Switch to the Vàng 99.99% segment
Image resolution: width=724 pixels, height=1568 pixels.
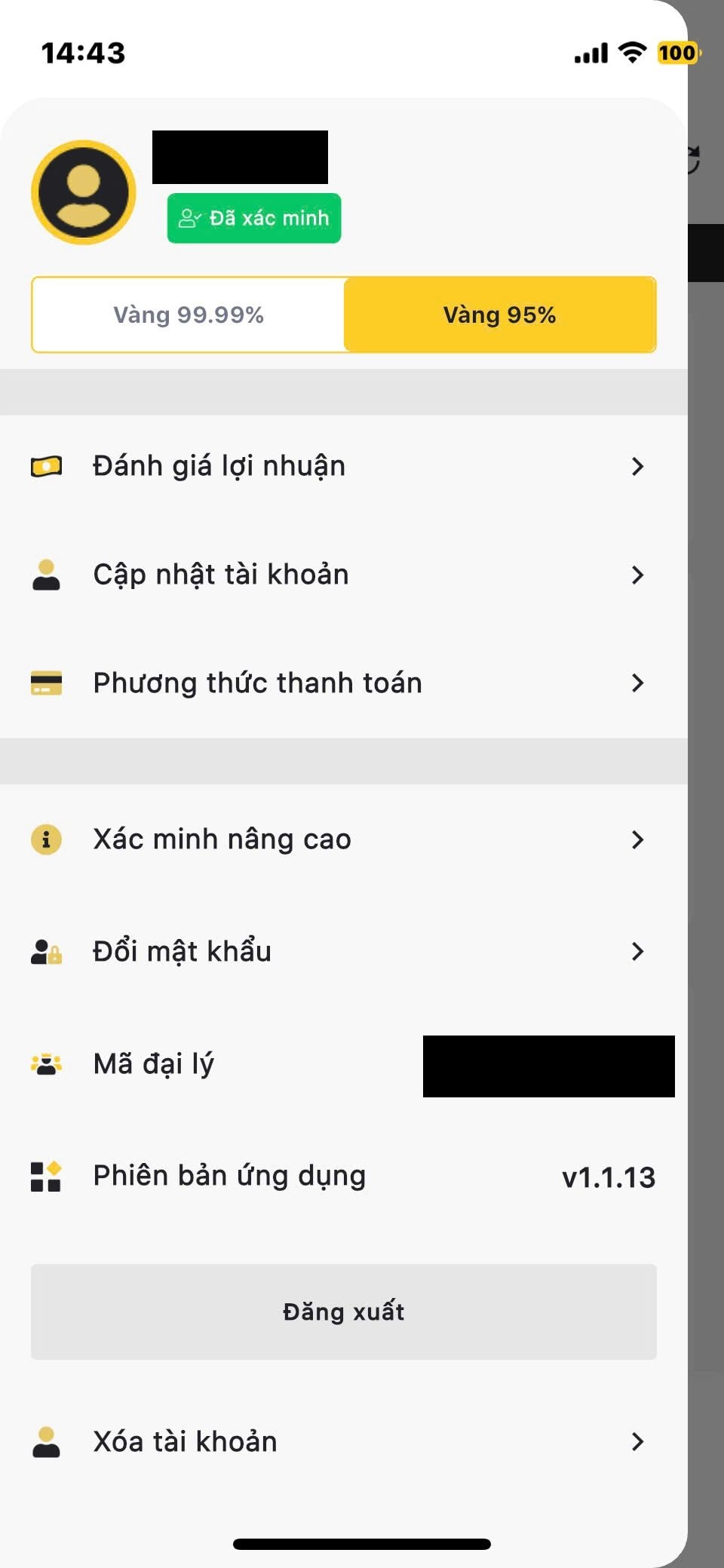(x=189, y=315)
